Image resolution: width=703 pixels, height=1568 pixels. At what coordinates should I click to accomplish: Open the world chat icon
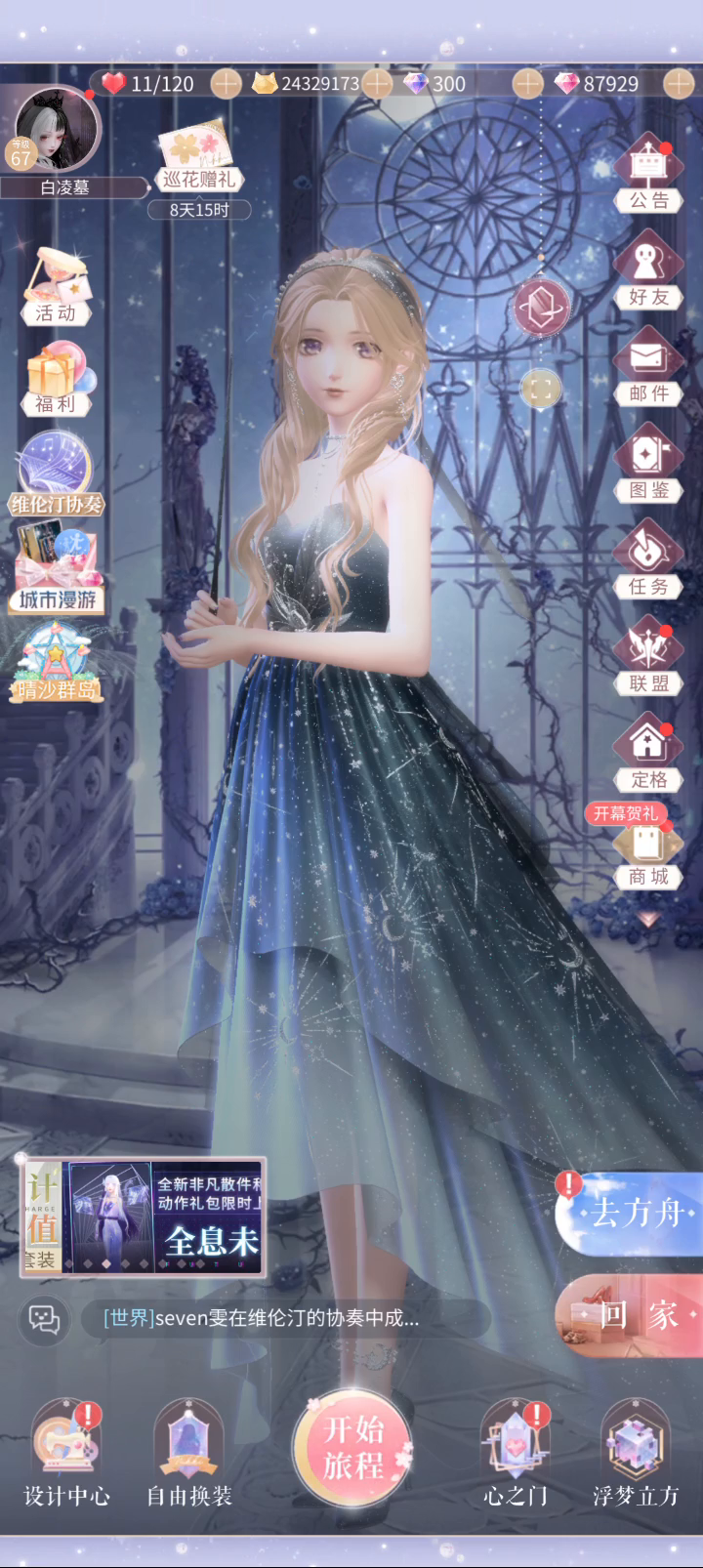[44, 1318]
